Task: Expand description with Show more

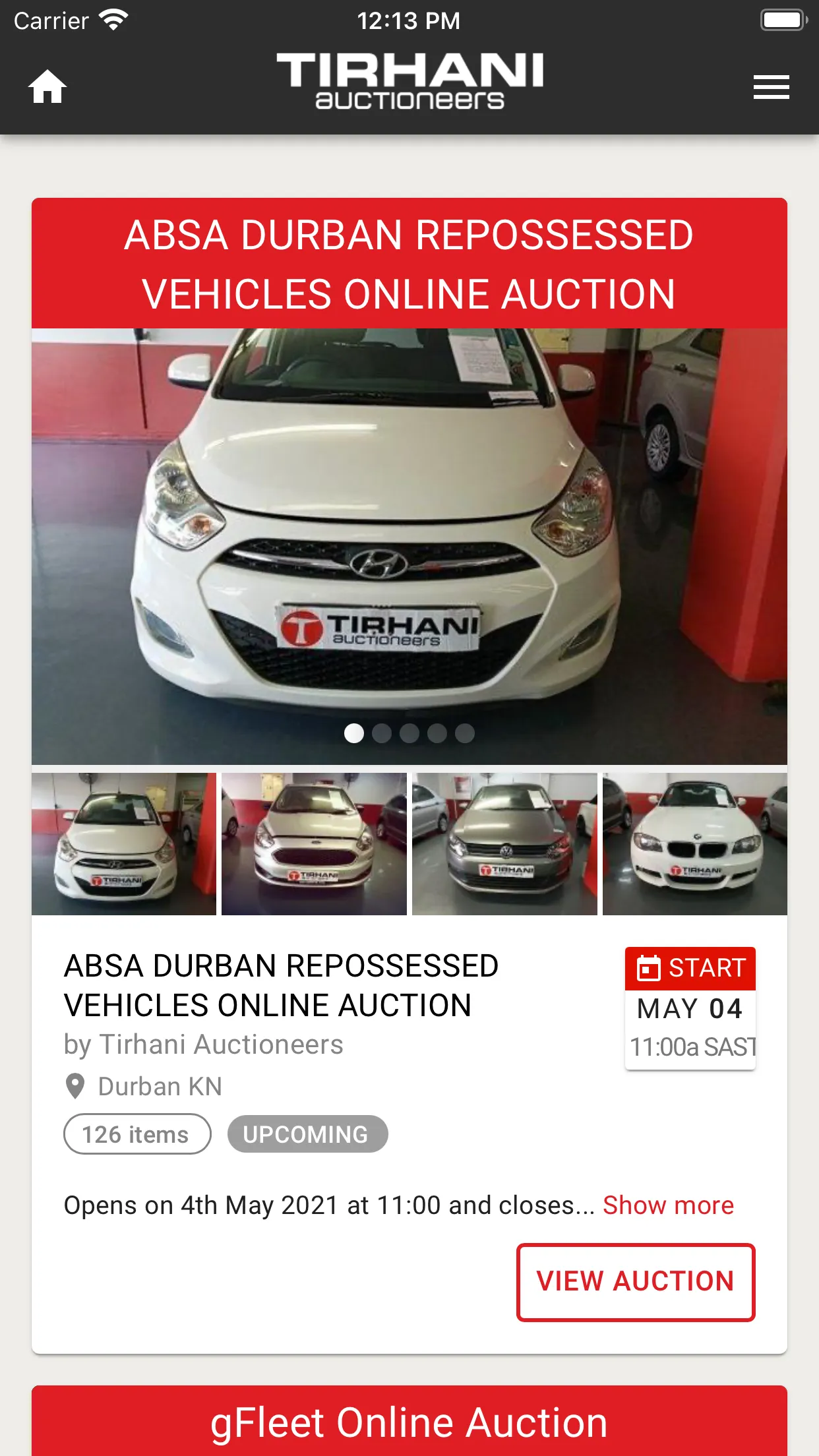Action: (x=668, y=1205)
